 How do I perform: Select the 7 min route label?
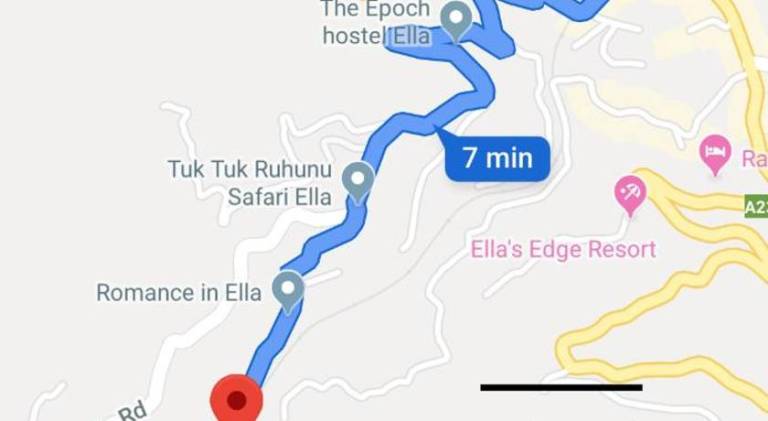pyautogui.click(x=497, y=157)
